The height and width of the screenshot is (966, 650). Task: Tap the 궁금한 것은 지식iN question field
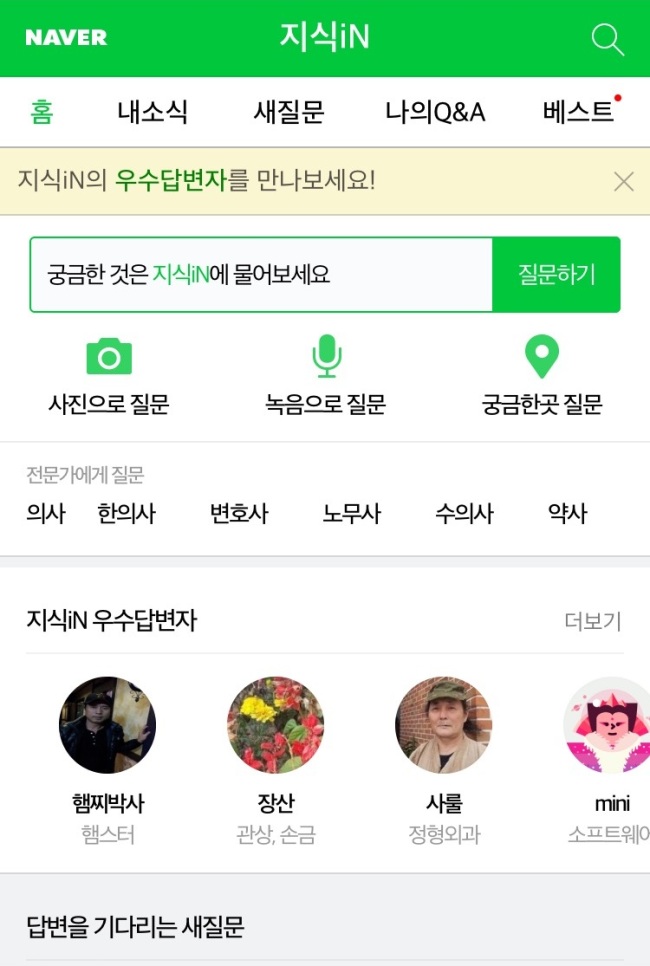[261, 274]
